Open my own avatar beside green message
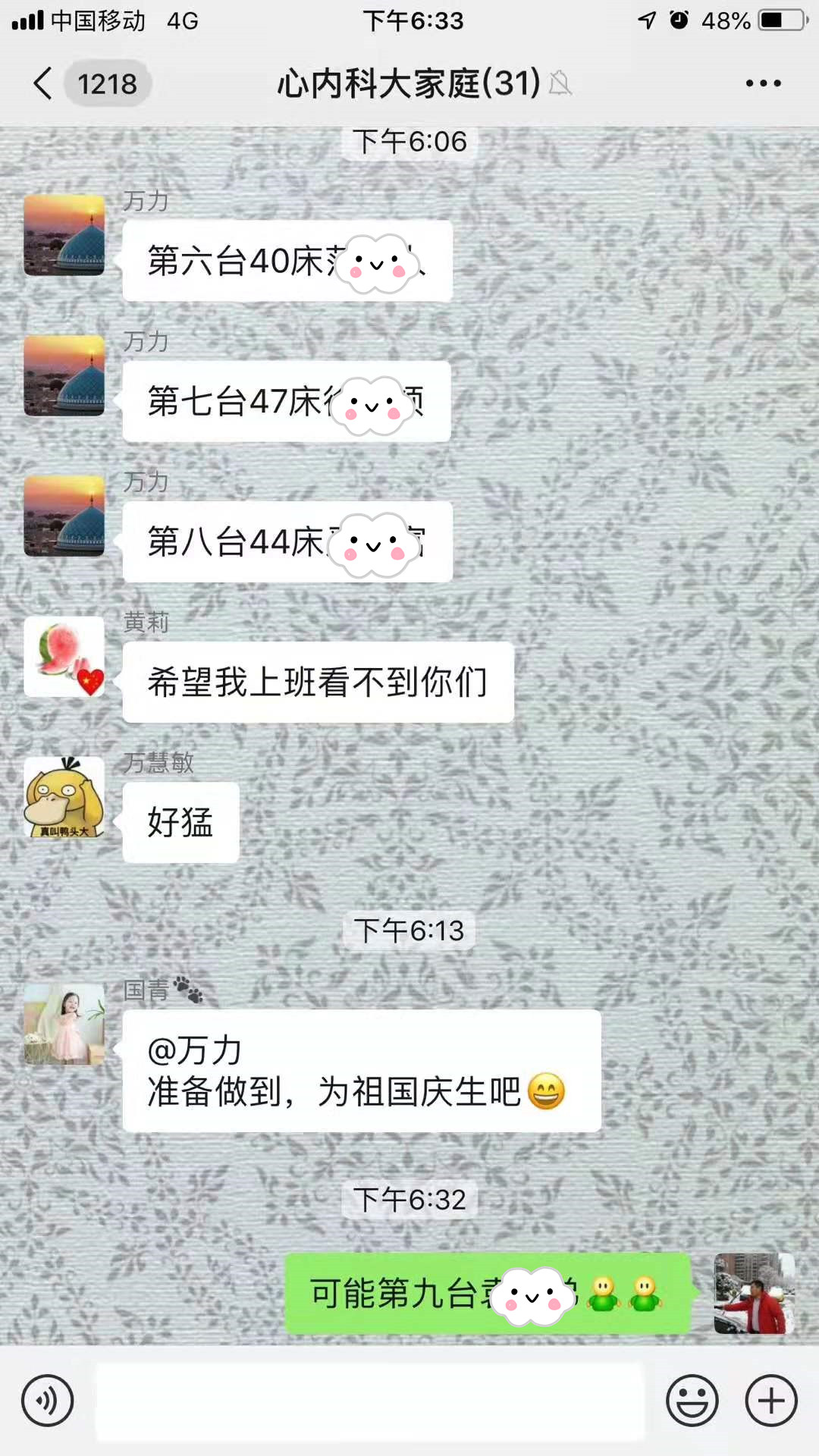 point(754,1294)
